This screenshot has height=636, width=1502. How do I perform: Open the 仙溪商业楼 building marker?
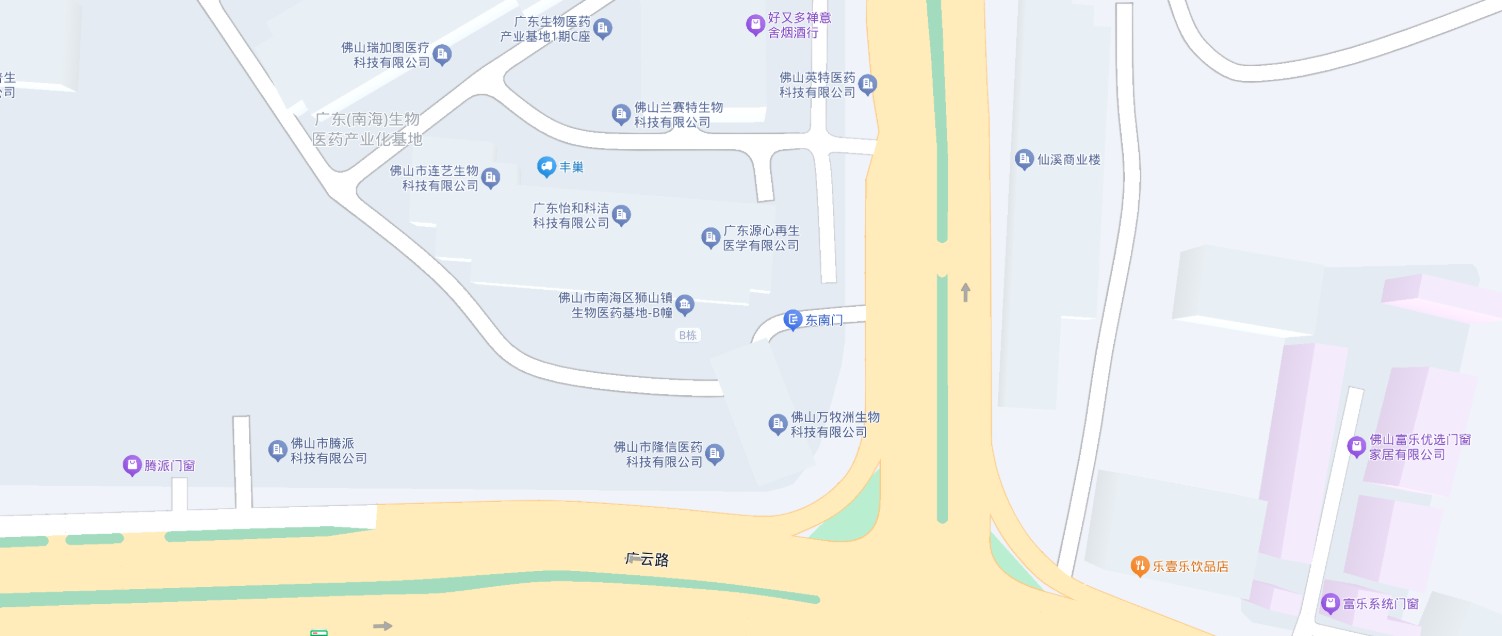1024,159
